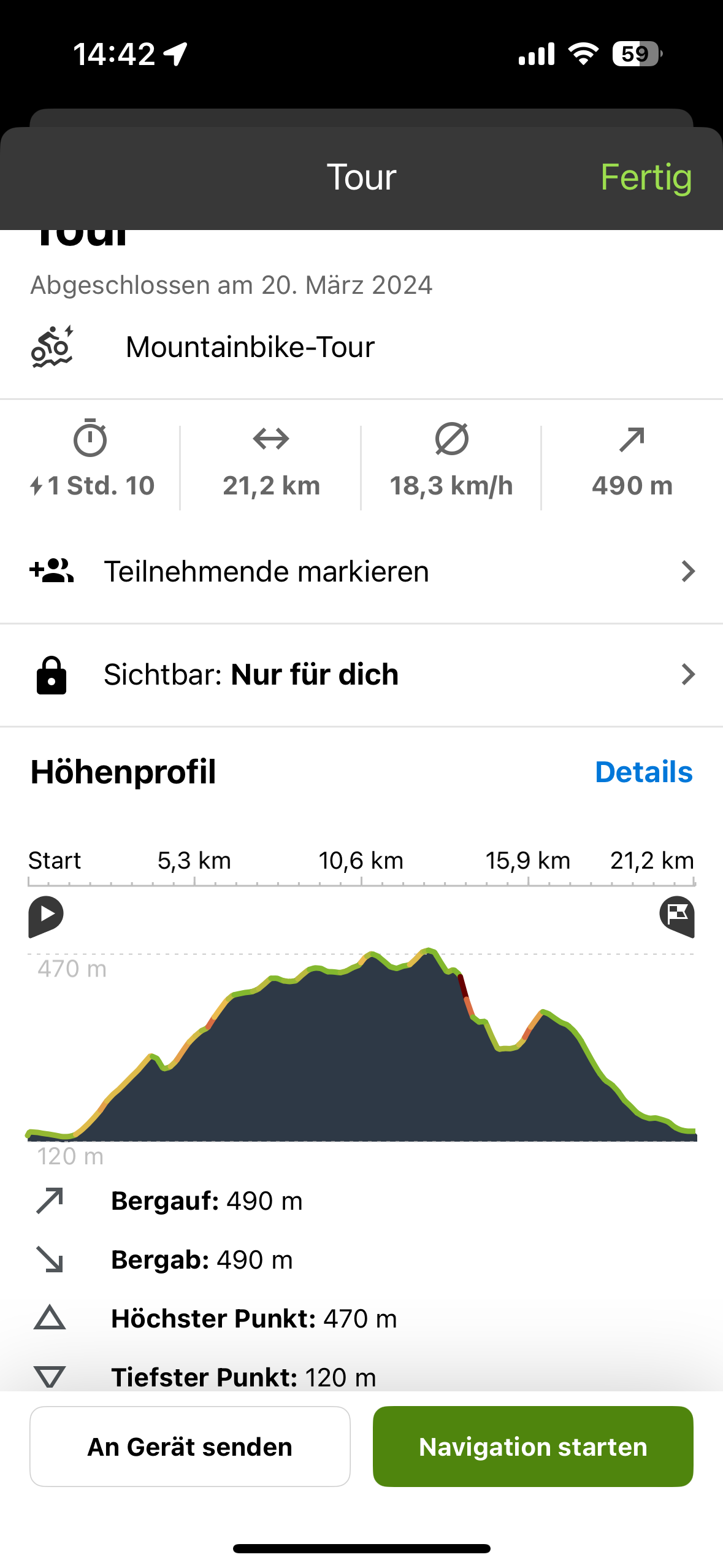Change visibility setting Nur für dich
Image resolution: width=723 pixels, height=1568 pixels.
[361, 675]
